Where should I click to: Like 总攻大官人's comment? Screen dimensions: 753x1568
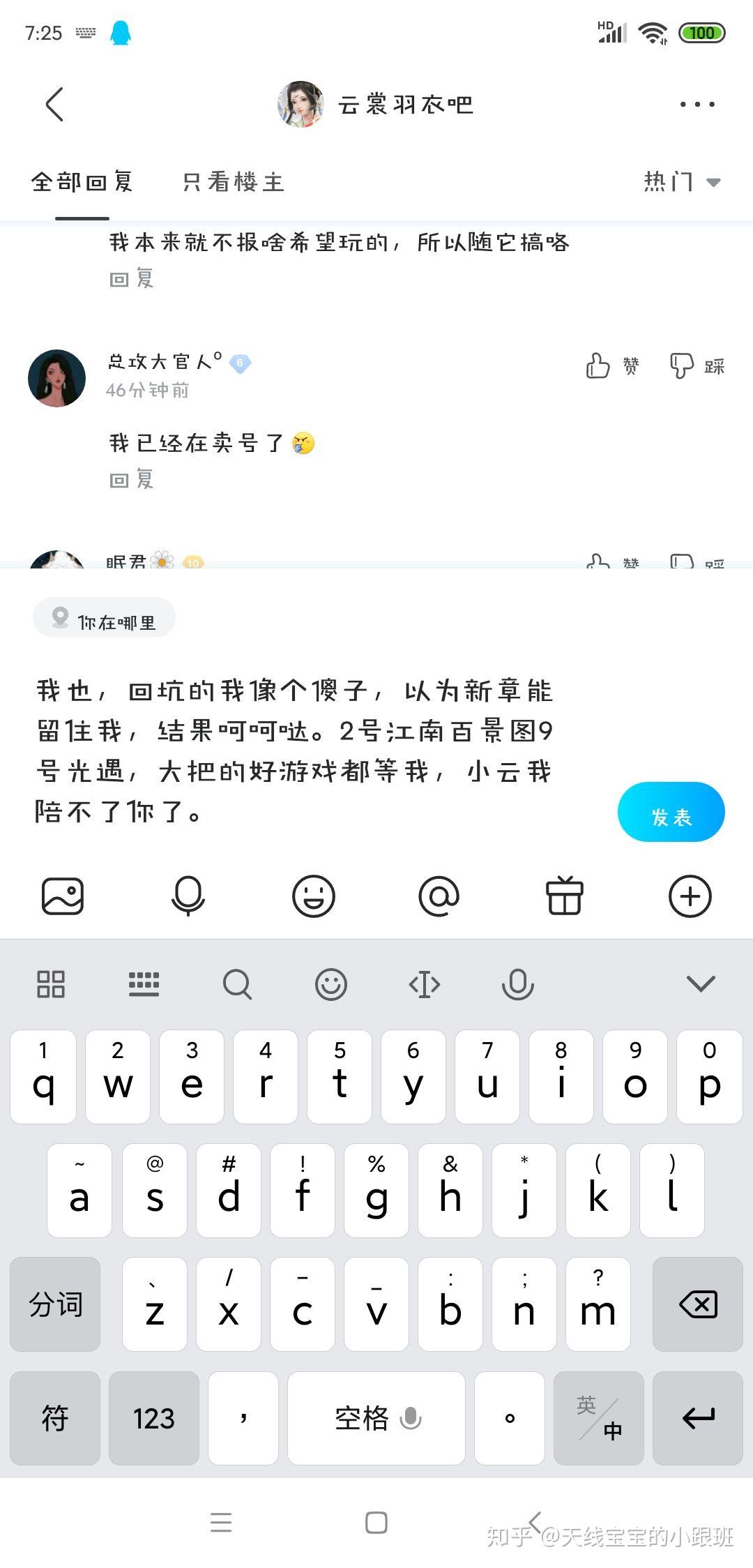pos(612,365)
